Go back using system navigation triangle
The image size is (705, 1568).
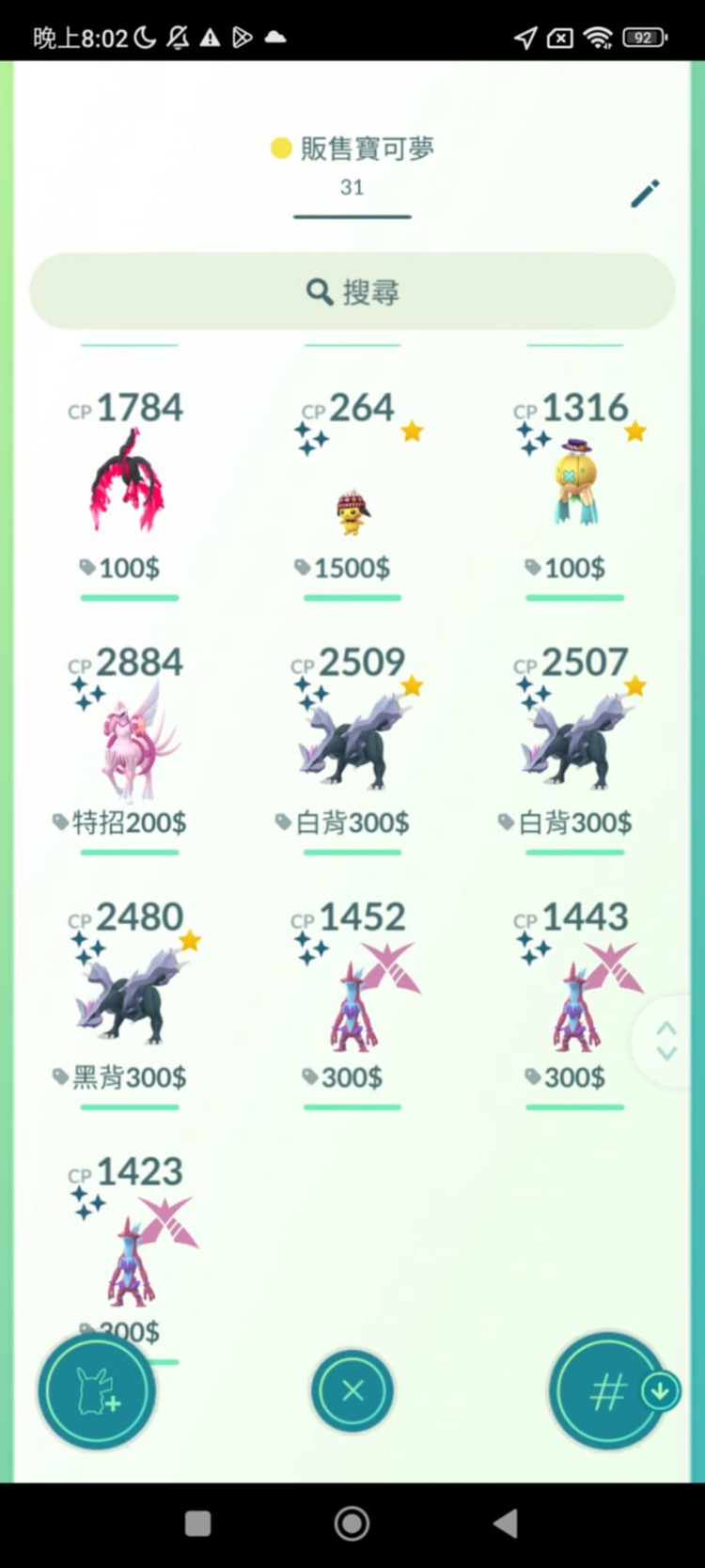(506, 1524)
